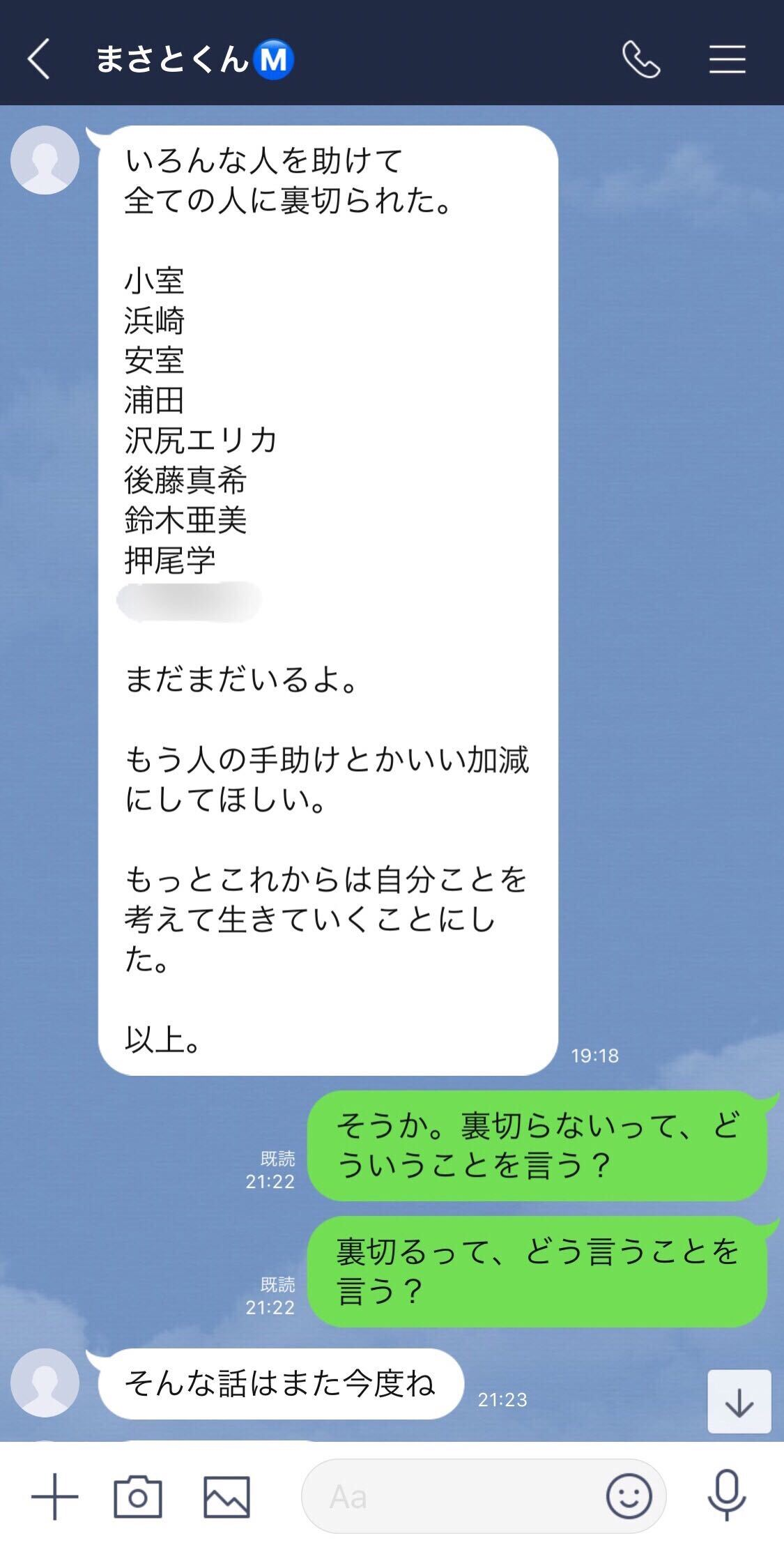Open the emoji and sticker picker
Image resolution: width=784 pixels, height=1552 pixels.
tap(629, 1496)
